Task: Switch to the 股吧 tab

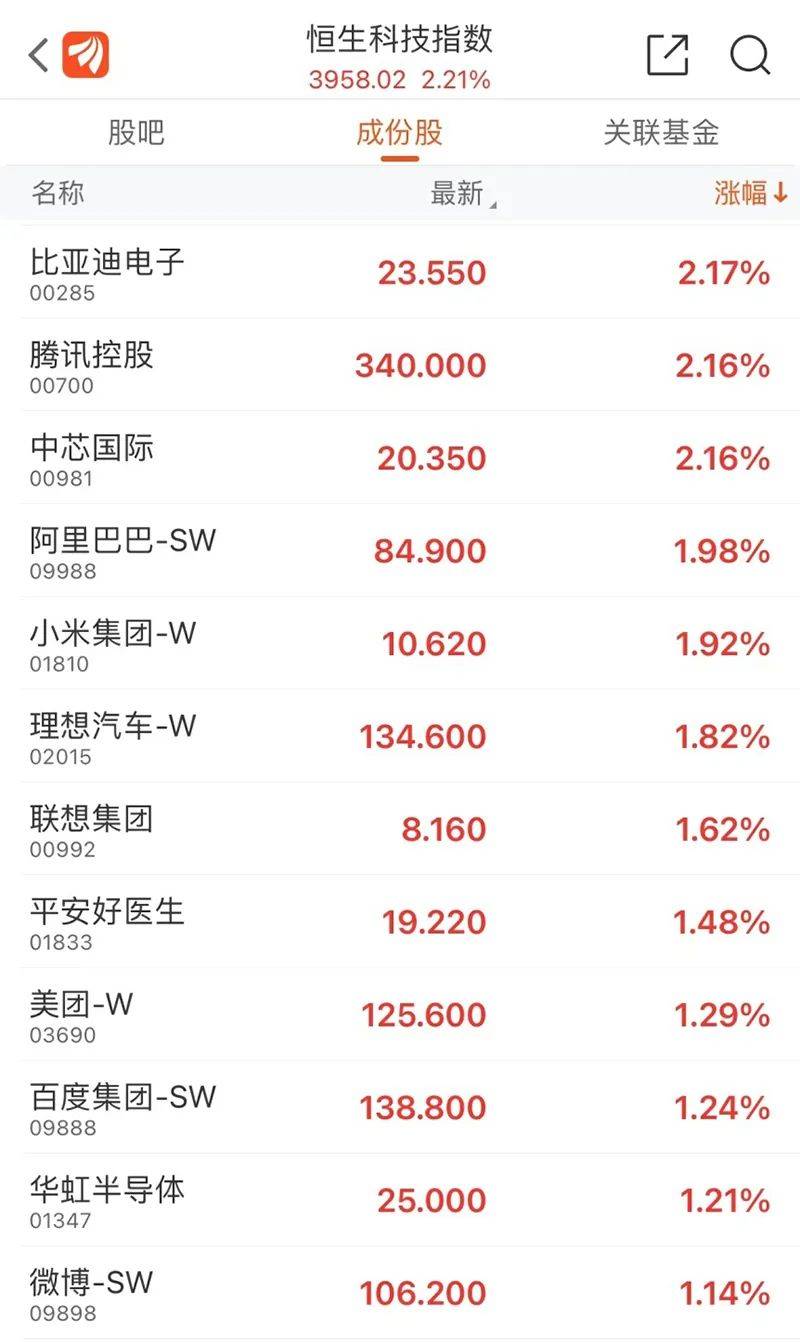Action: [x=136, y=133]
